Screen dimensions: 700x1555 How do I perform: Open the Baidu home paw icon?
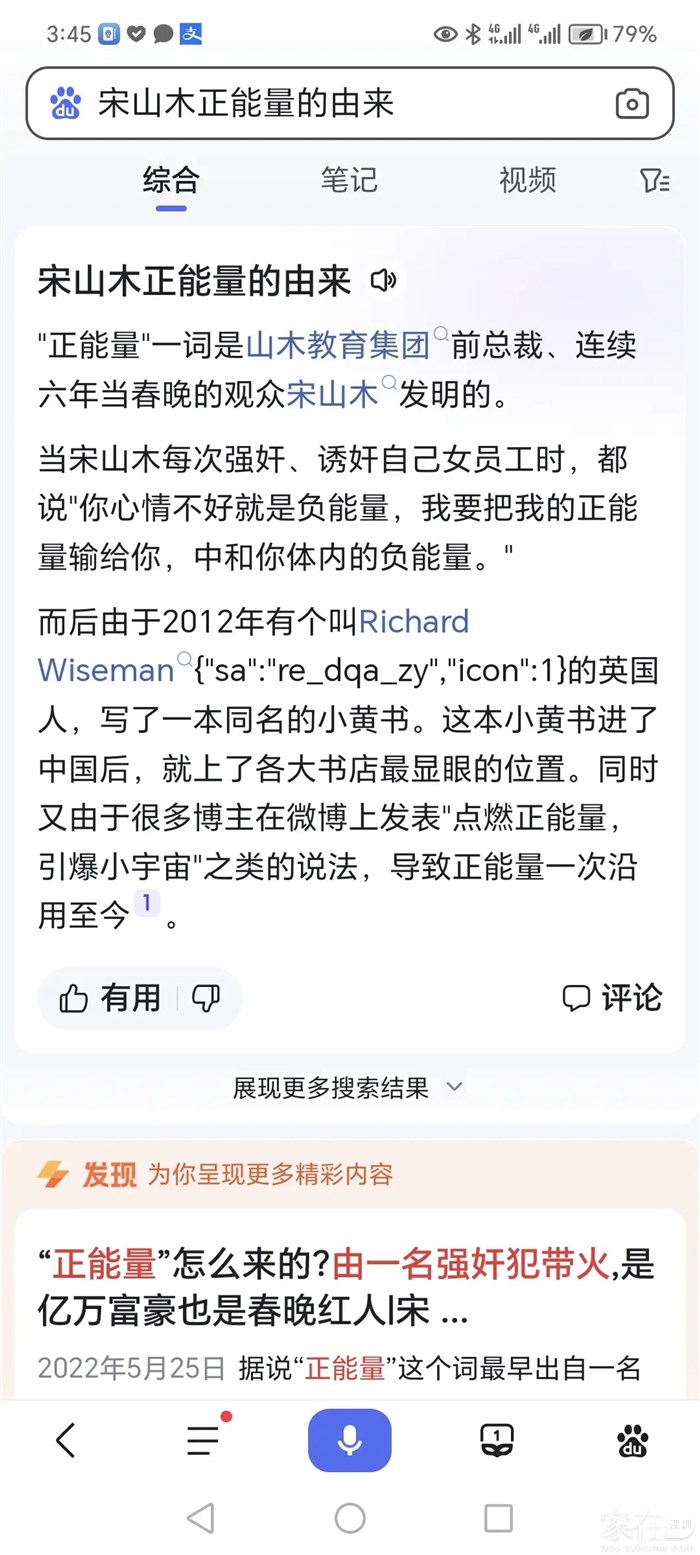(x=632, y=1440)
